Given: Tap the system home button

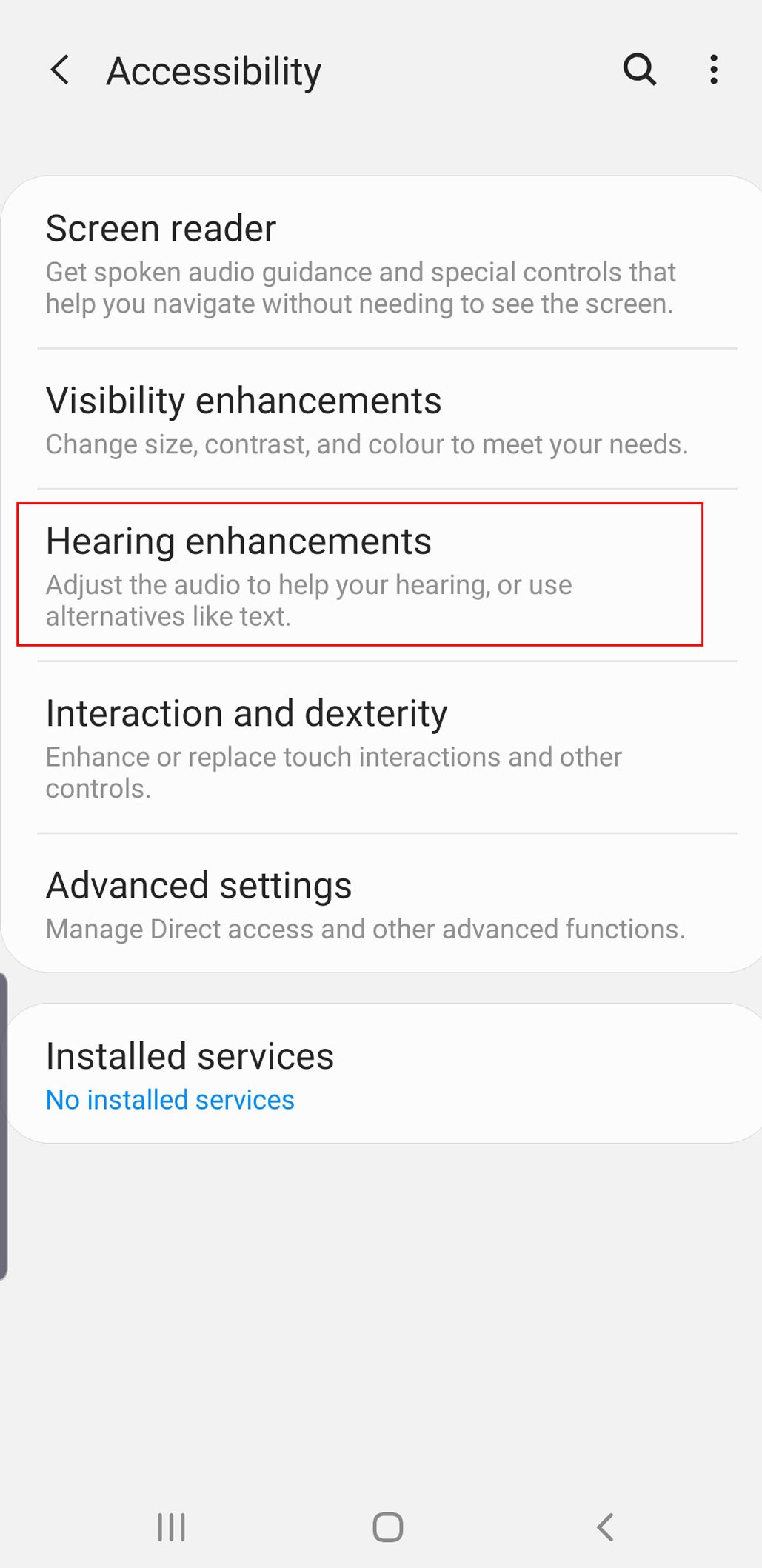Looking at the screenshot, I should 387,1527.
